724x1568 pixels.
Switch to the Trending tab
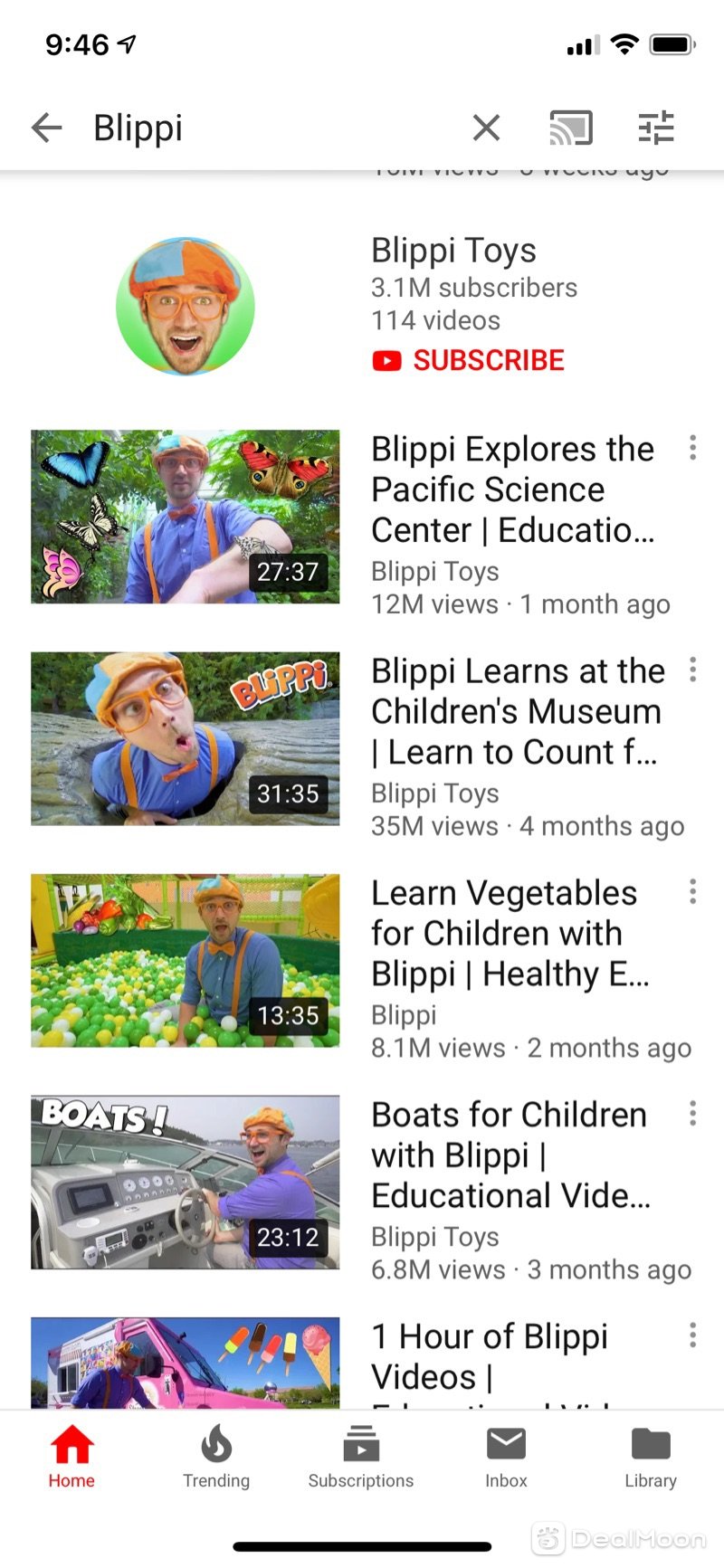click(216, 1457)
